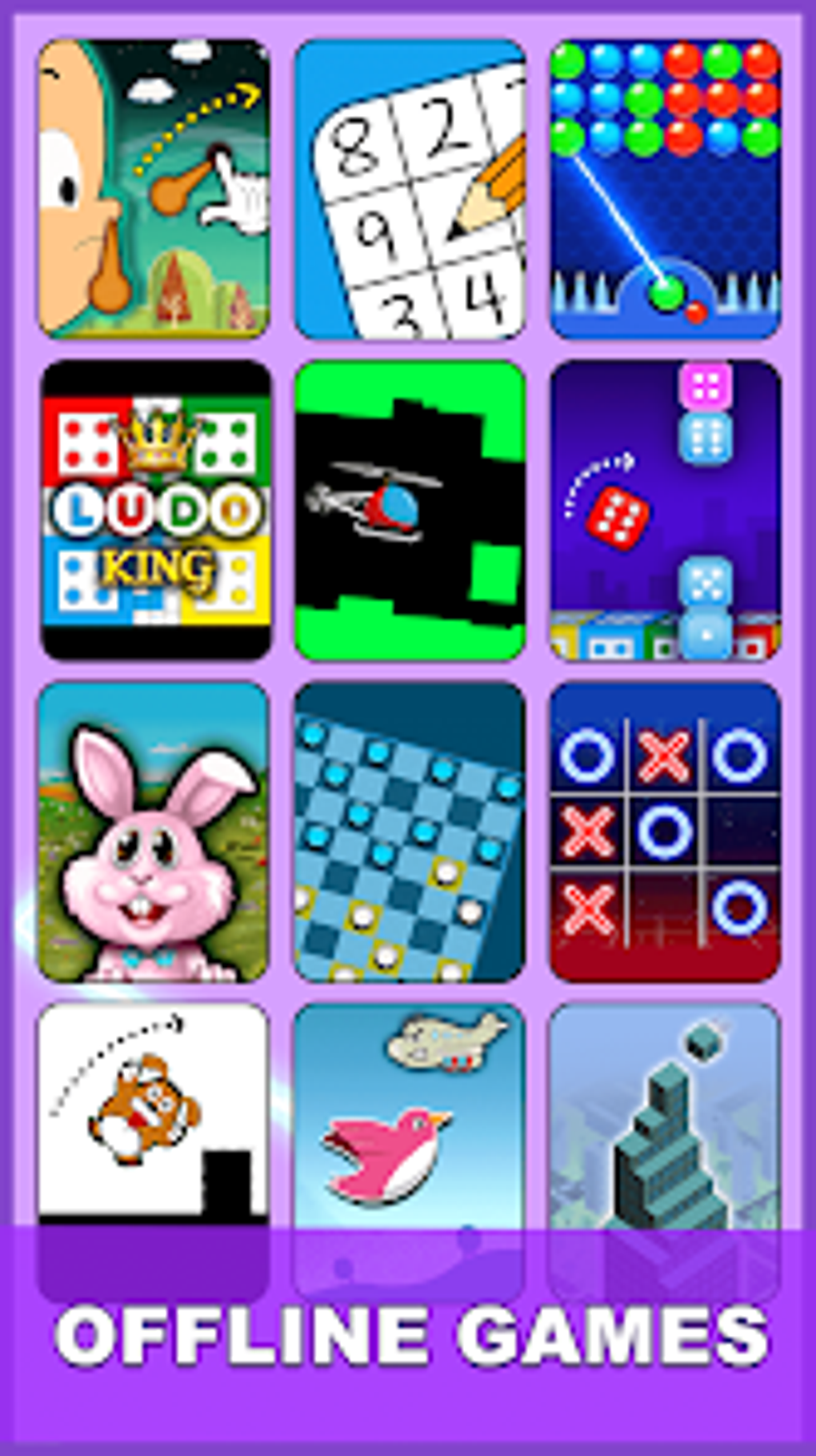Launch the Checkers board game
Screen dimensions: 816x1456
[408, 835]
